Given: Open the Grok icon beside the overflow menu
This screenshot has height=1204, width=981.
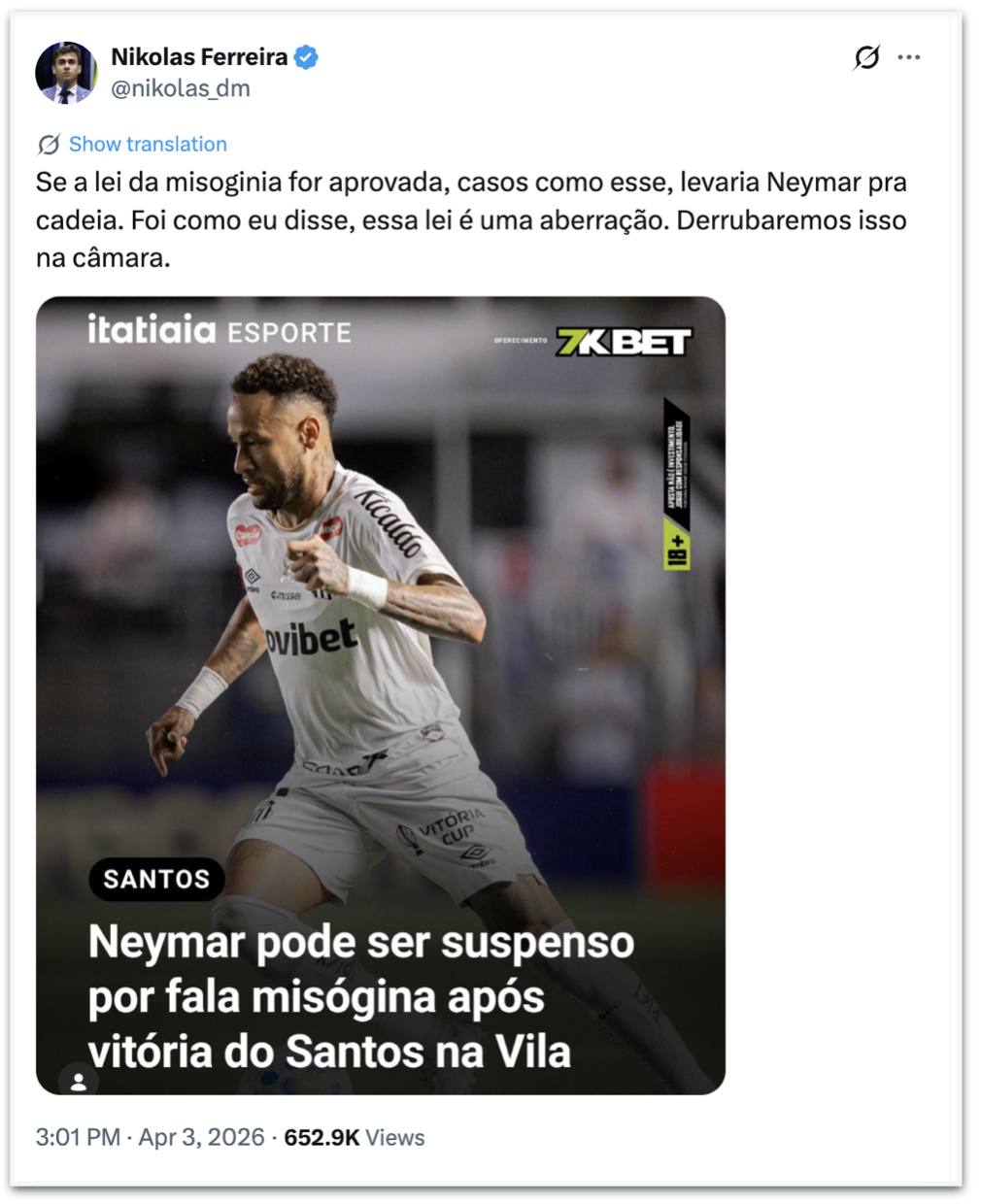Looking at the screenshot, I should pos(866,58).
